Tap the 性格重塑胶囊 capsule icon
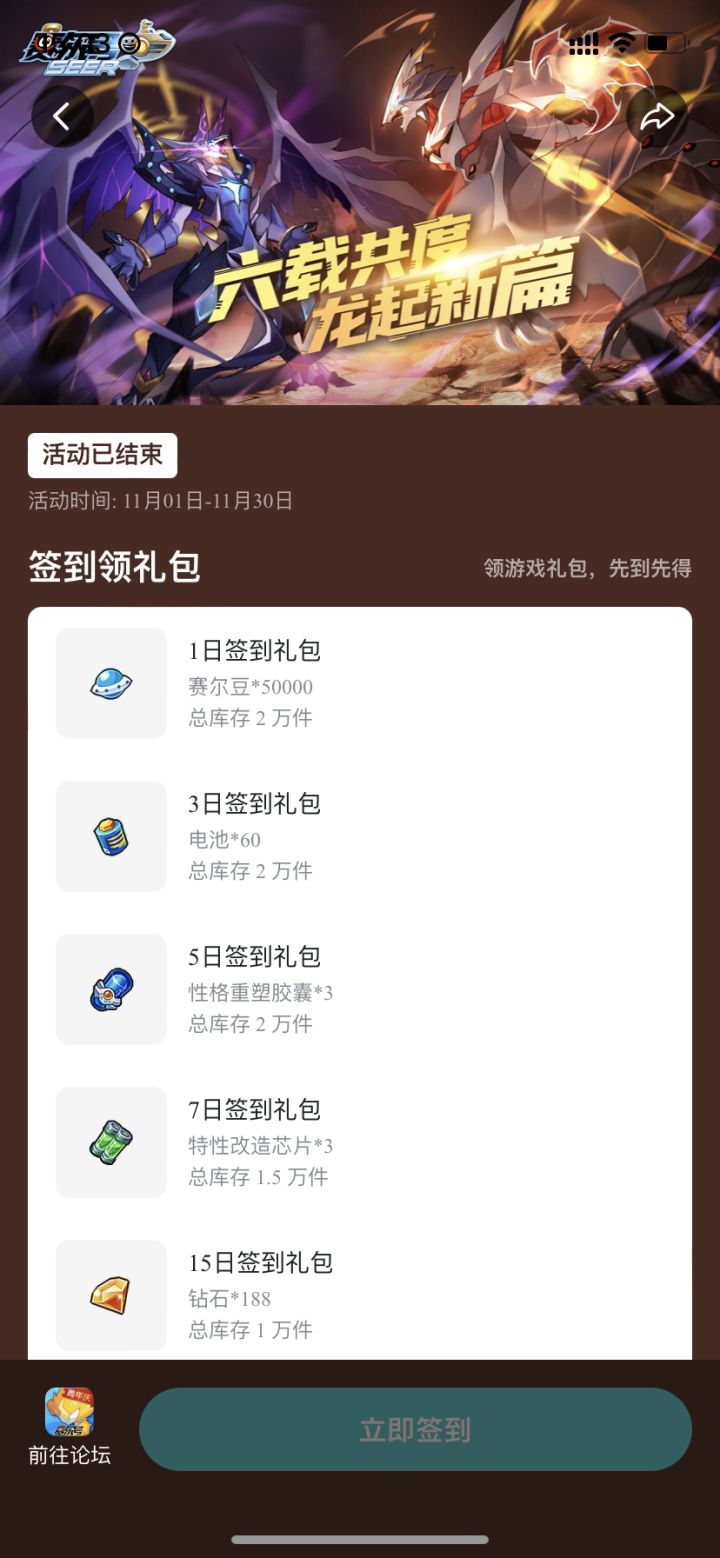Screen dimensions: 720x1558 click(x=110, y=989)
